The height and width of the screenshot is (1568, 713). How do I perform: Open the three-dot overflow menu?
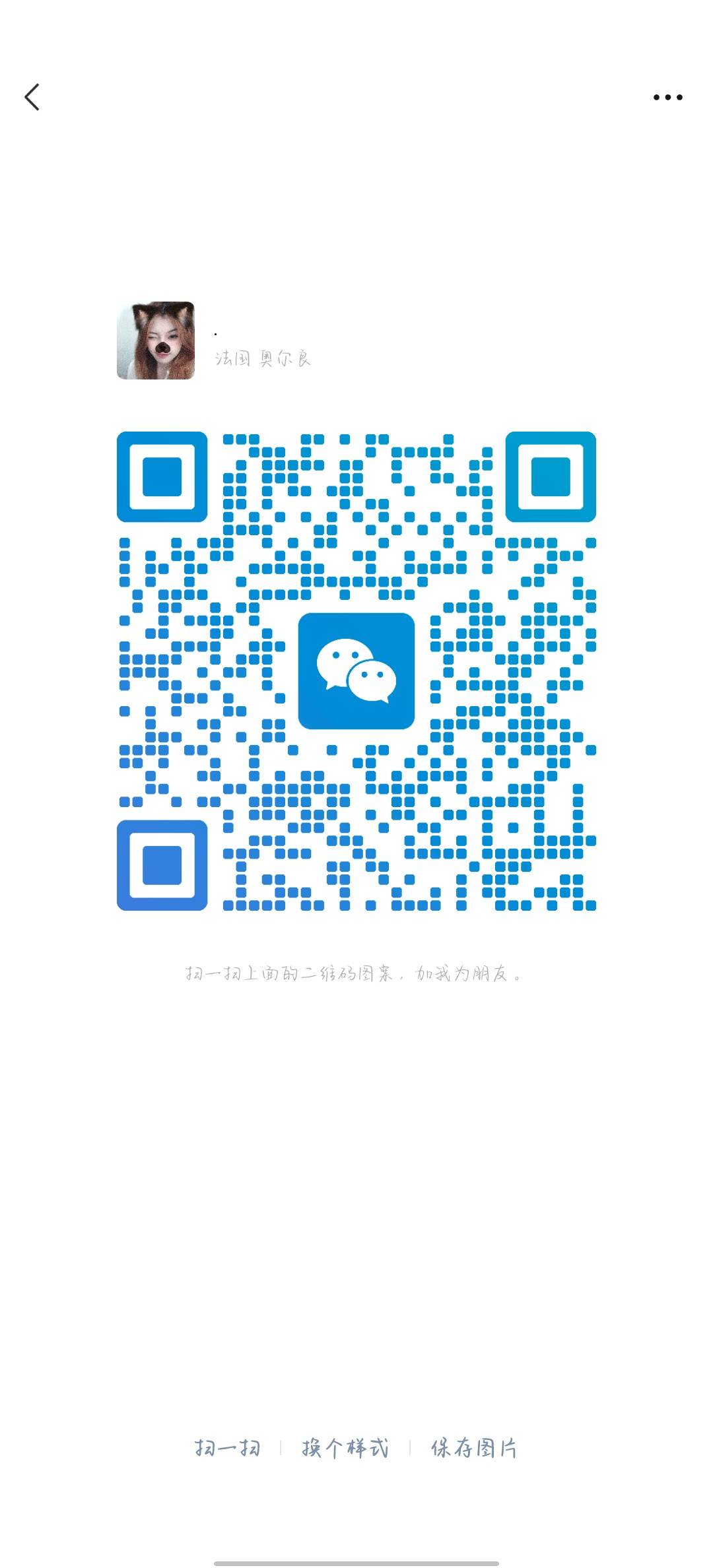coord(667,97)
